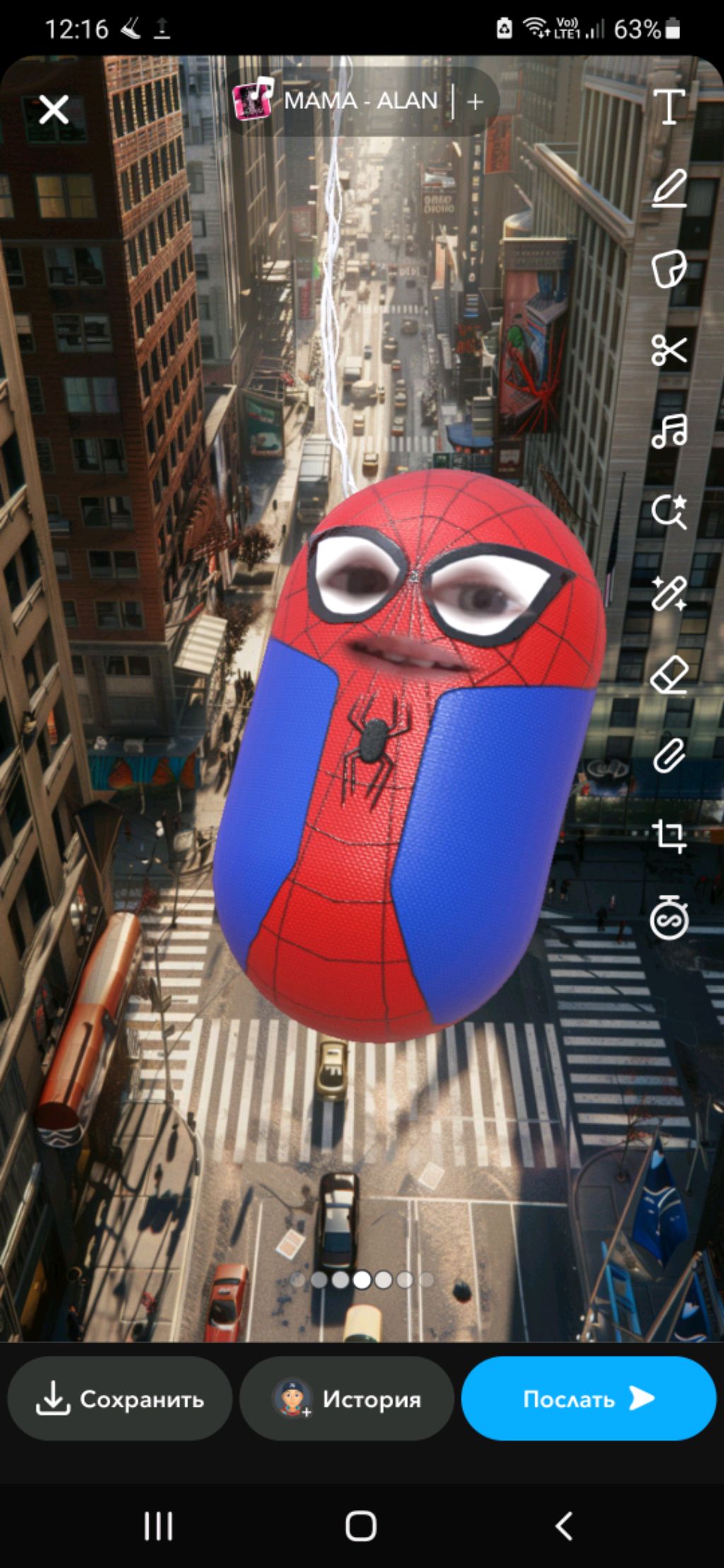724x1568 pixels.
Task: Select the magic eraser tool
Action: click(x=669, y=674)
